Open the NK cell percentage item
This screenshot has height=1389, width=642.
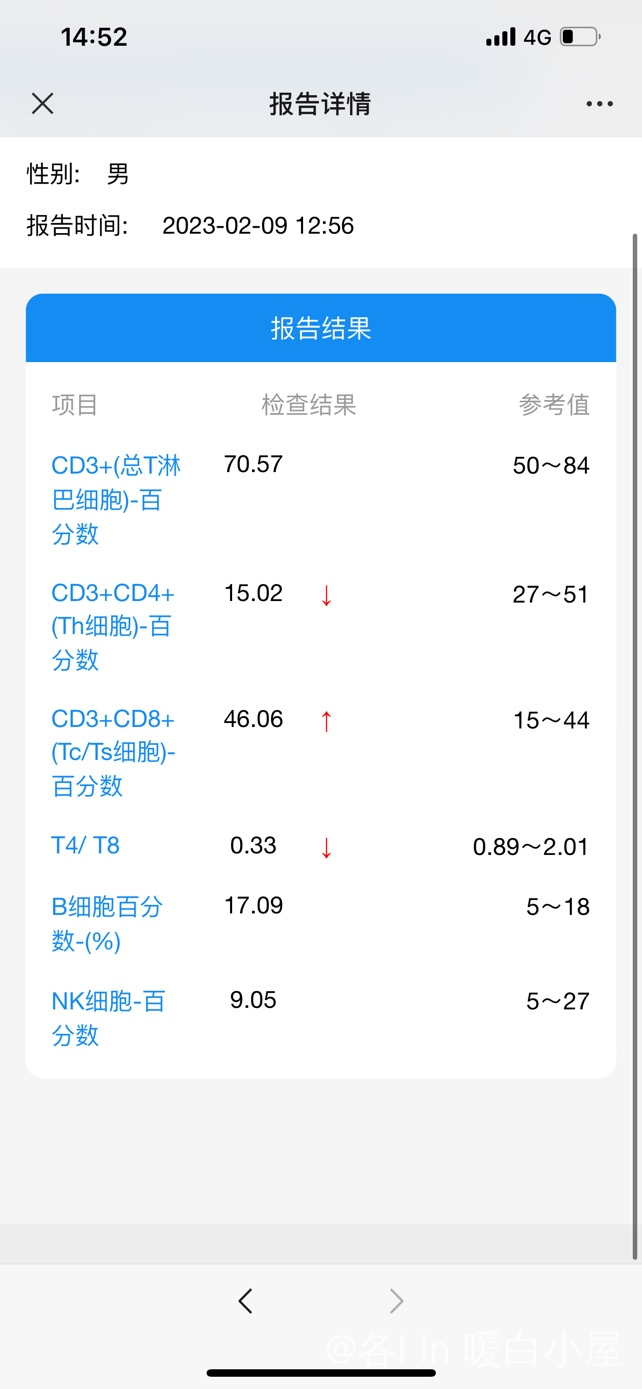coord(108,1018)
